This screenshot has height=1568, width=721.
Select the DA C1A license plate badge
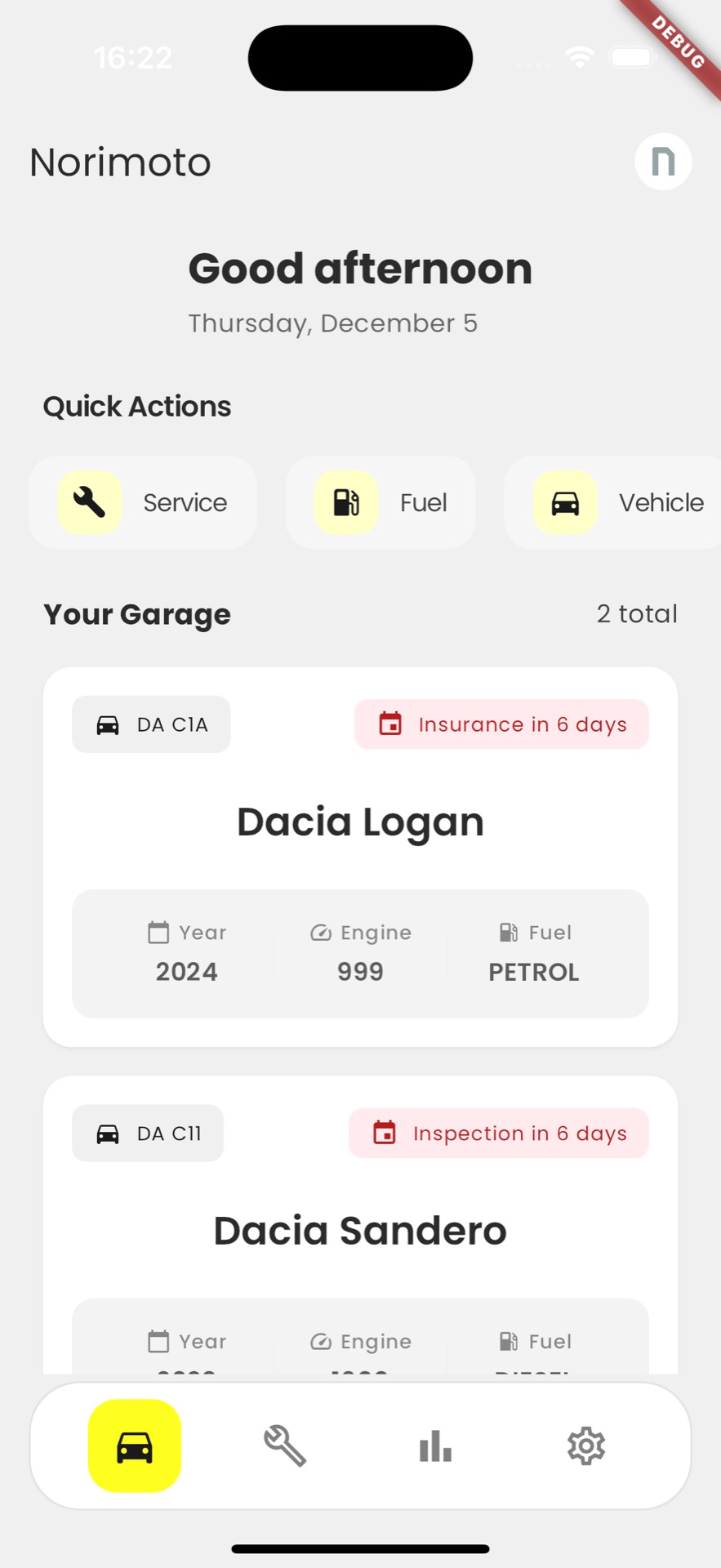[150, 724]
